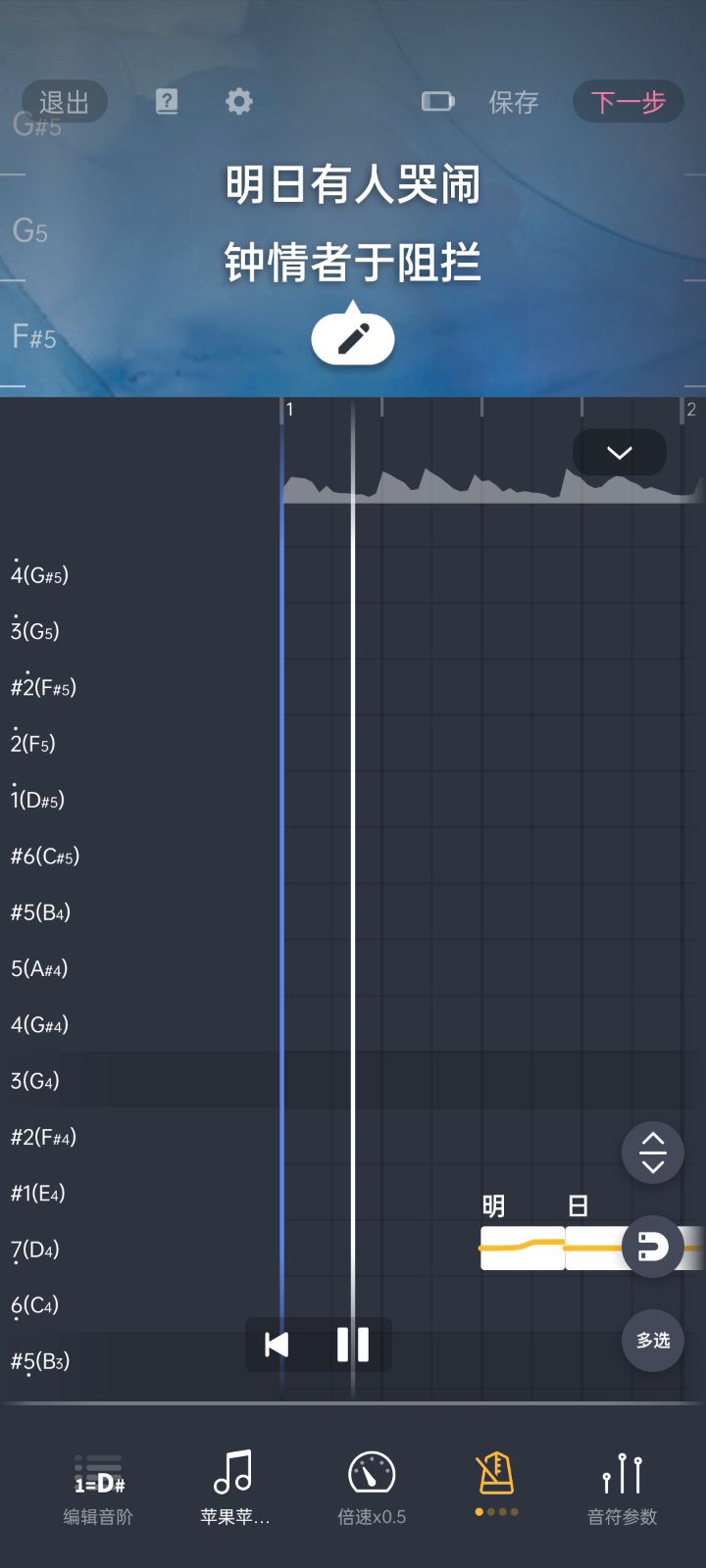Pause playback
The image size is (706, 1568).
pos(353,1345)
